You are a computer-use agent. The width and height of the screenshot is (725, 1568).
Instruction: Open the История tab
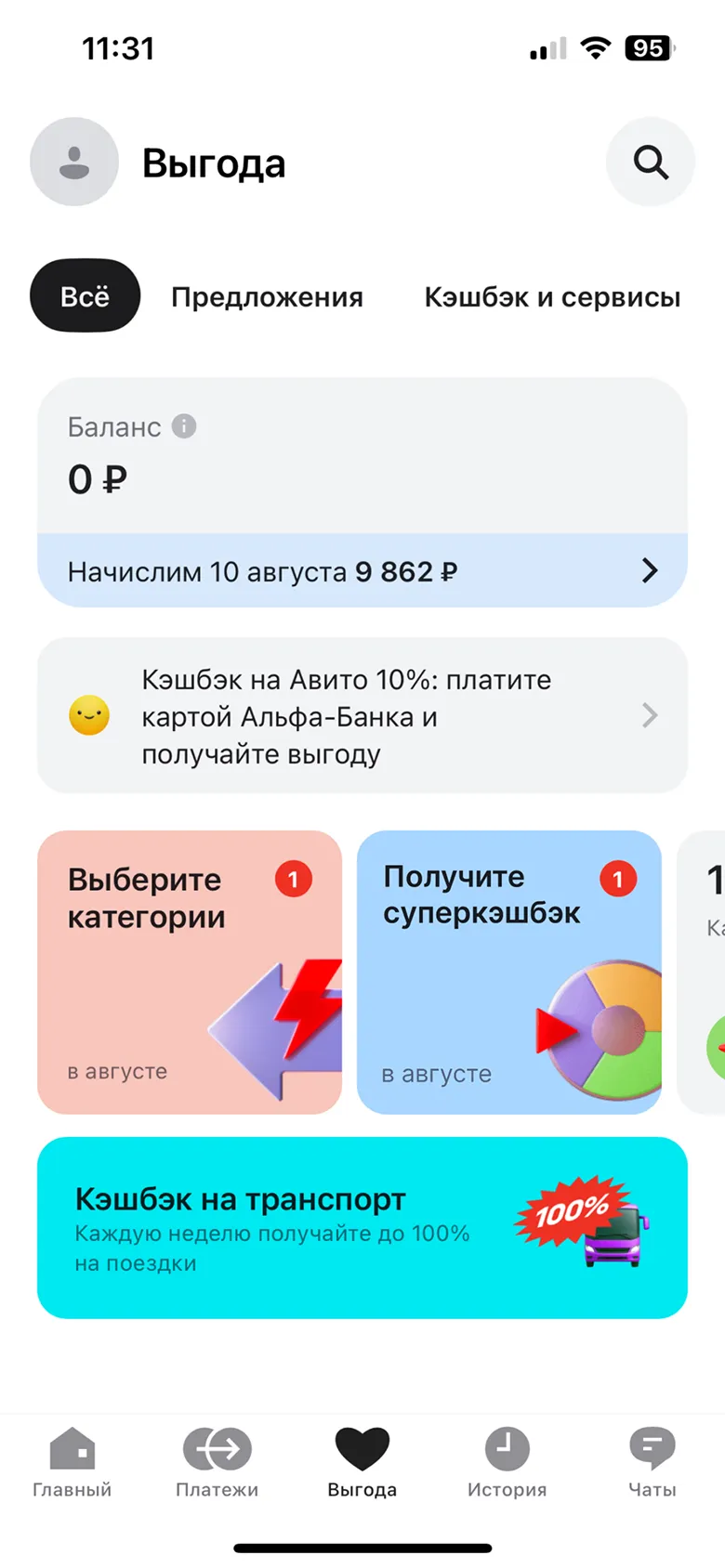click(507, 1463)
